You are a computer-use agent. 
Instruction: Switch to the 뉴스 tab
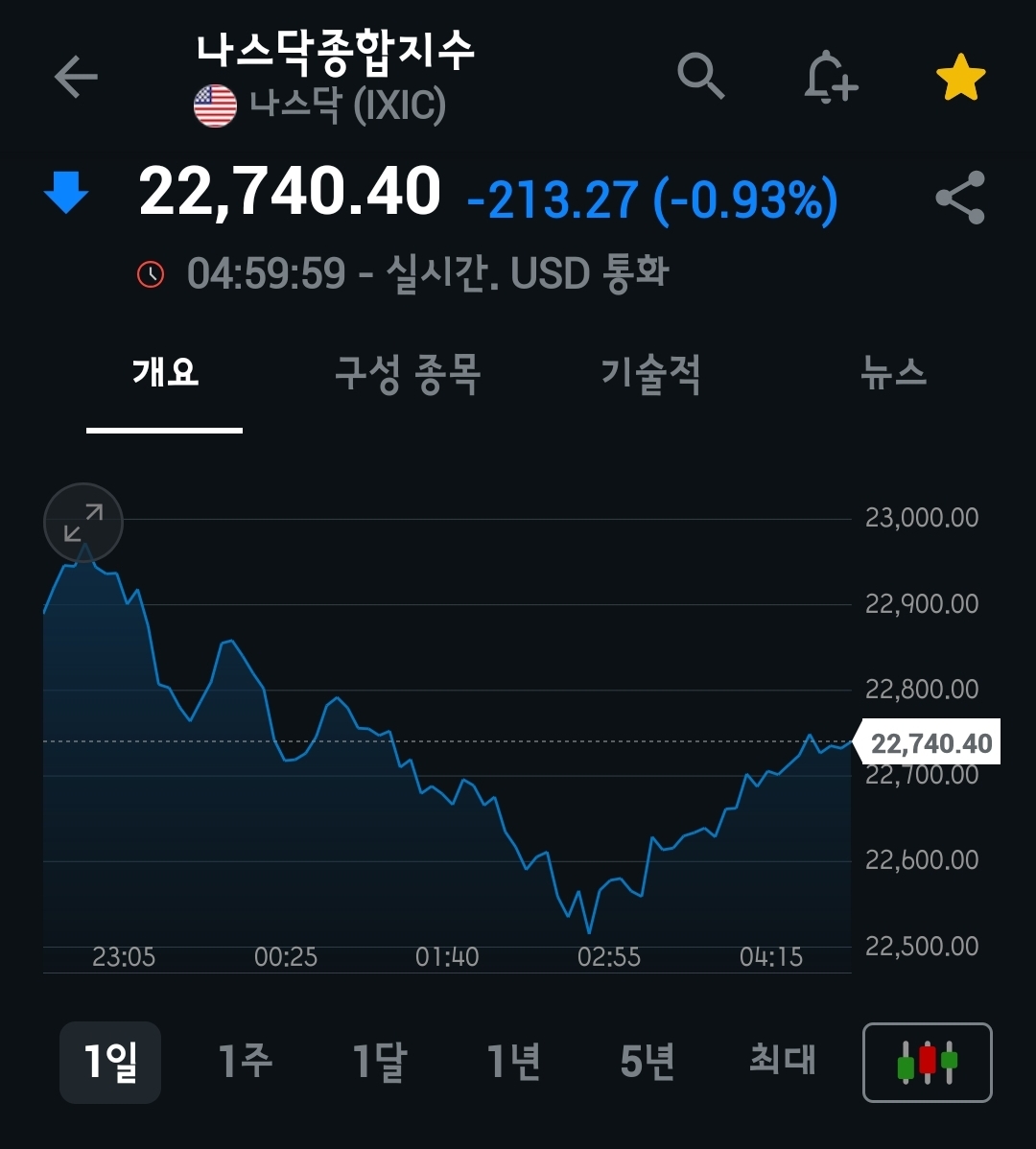[x=893, y=372]
